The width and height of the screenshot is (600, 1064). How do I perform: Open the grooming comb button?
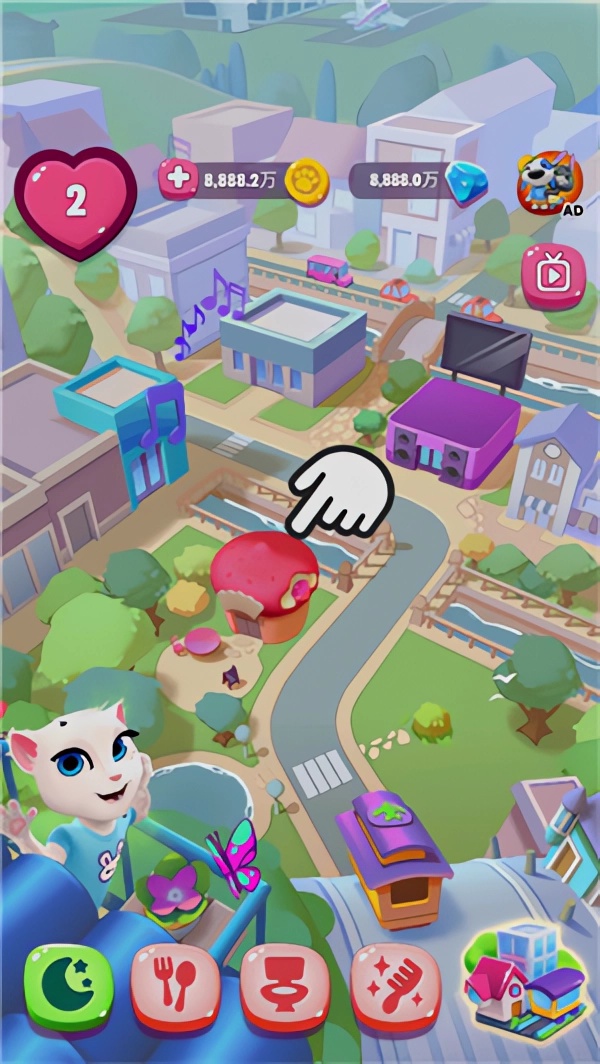(394, 987)
